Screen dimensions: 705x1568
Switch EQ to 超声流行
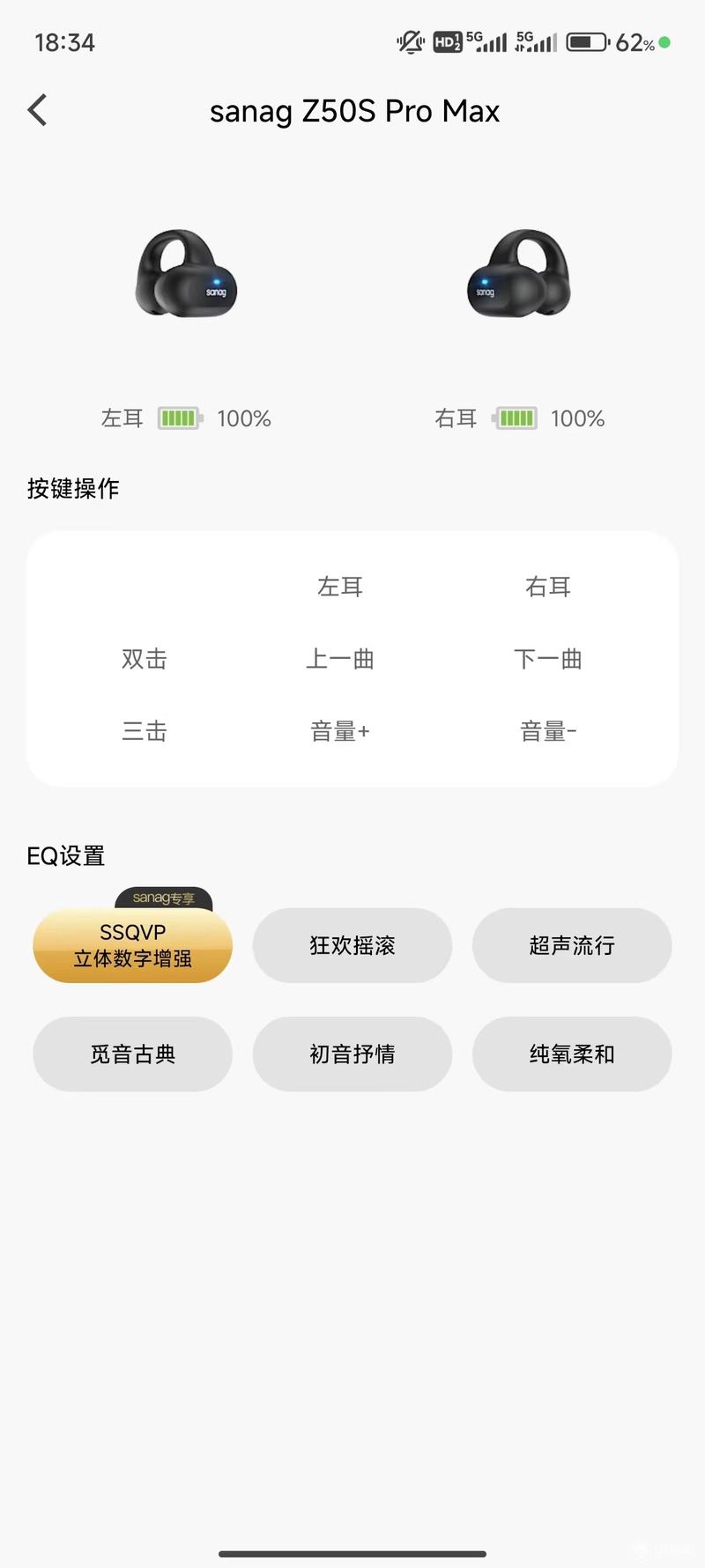(x=572, y=945)
